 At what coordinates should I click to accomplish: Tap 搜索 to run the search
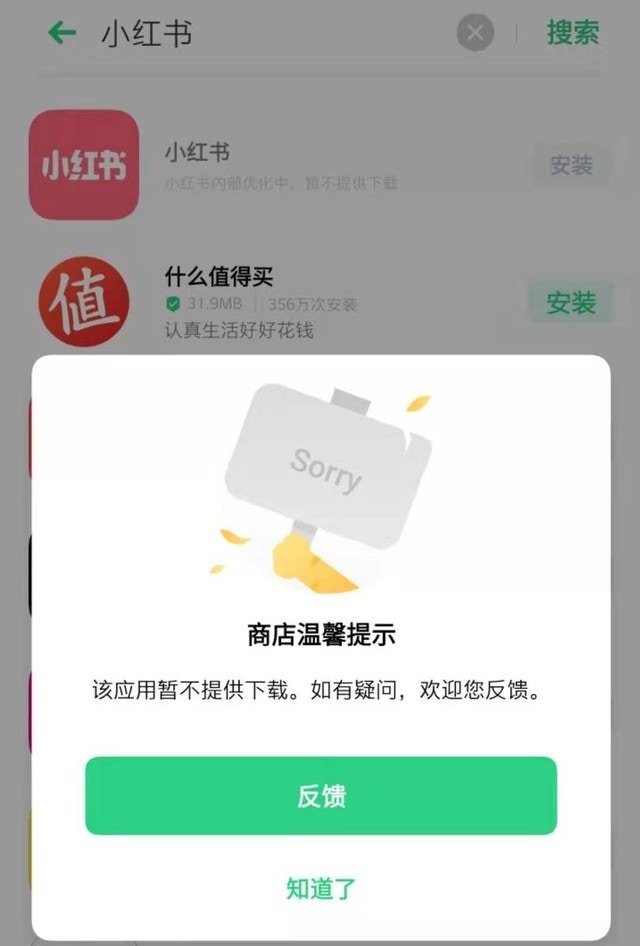tap(572, 33)
